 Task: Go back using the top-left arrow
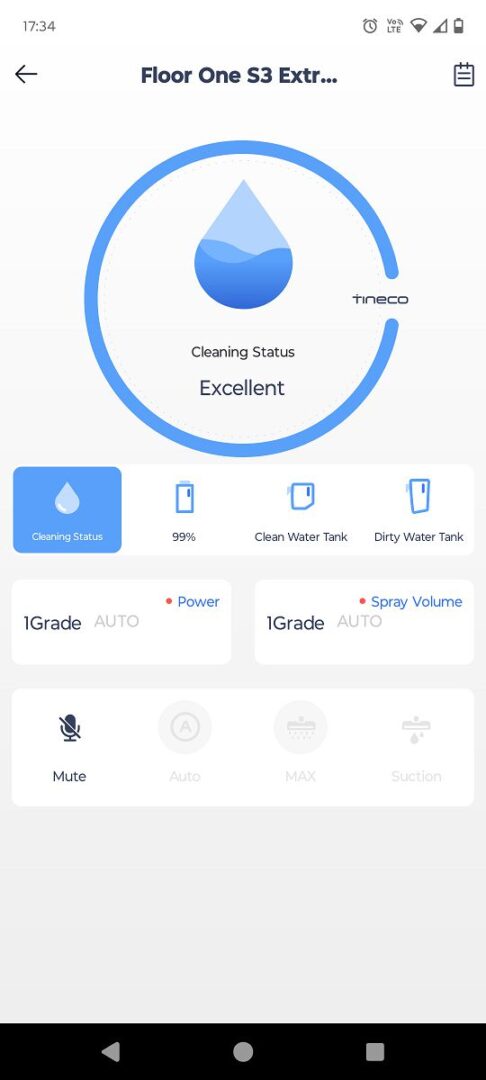[x=26, y=74]
